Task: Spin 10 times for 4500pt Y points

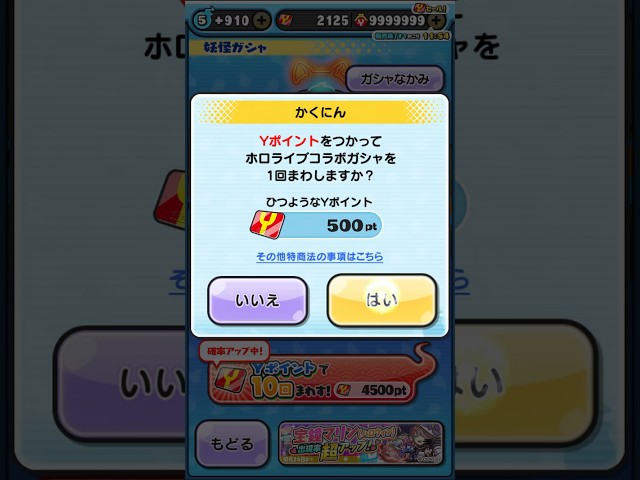Action: pyautogui.click(x=319, y=377)
